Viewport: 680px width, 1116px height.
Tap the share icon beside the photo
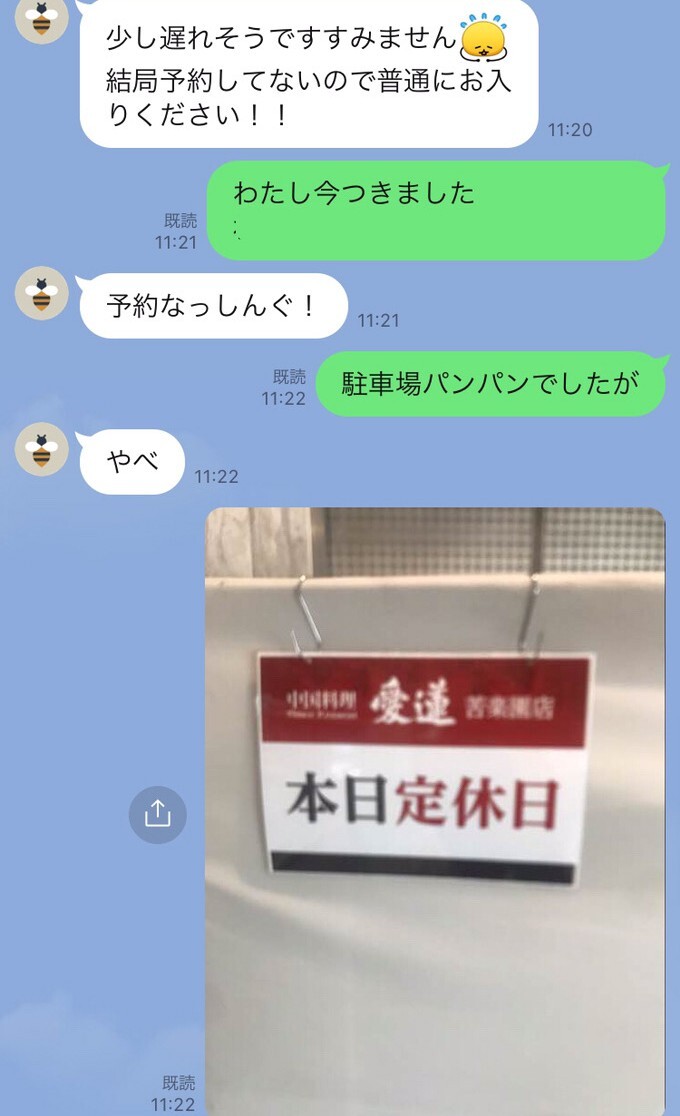[x=157, y=815]
